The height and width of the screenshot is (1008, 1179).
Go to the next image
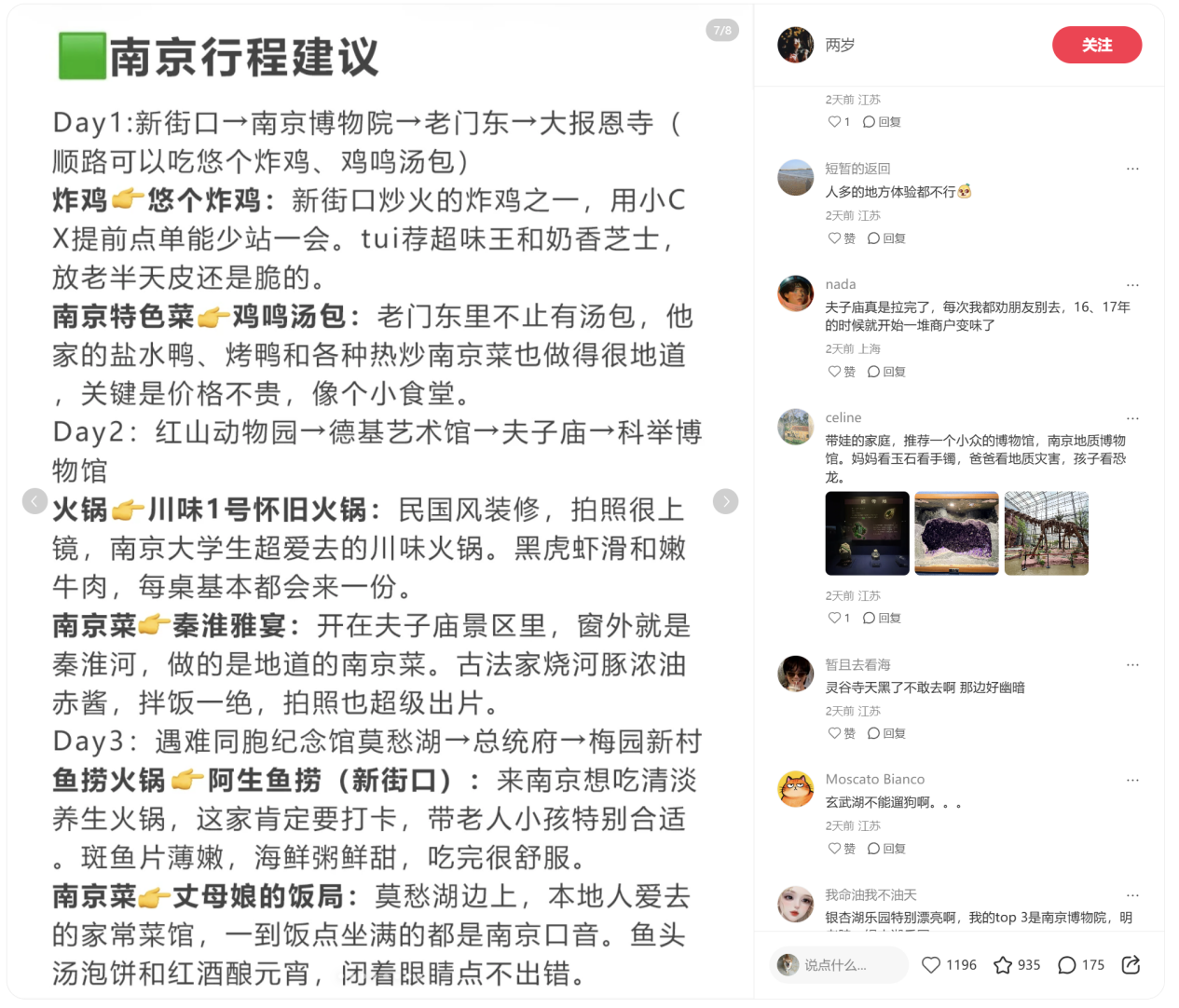pos(725,501)
